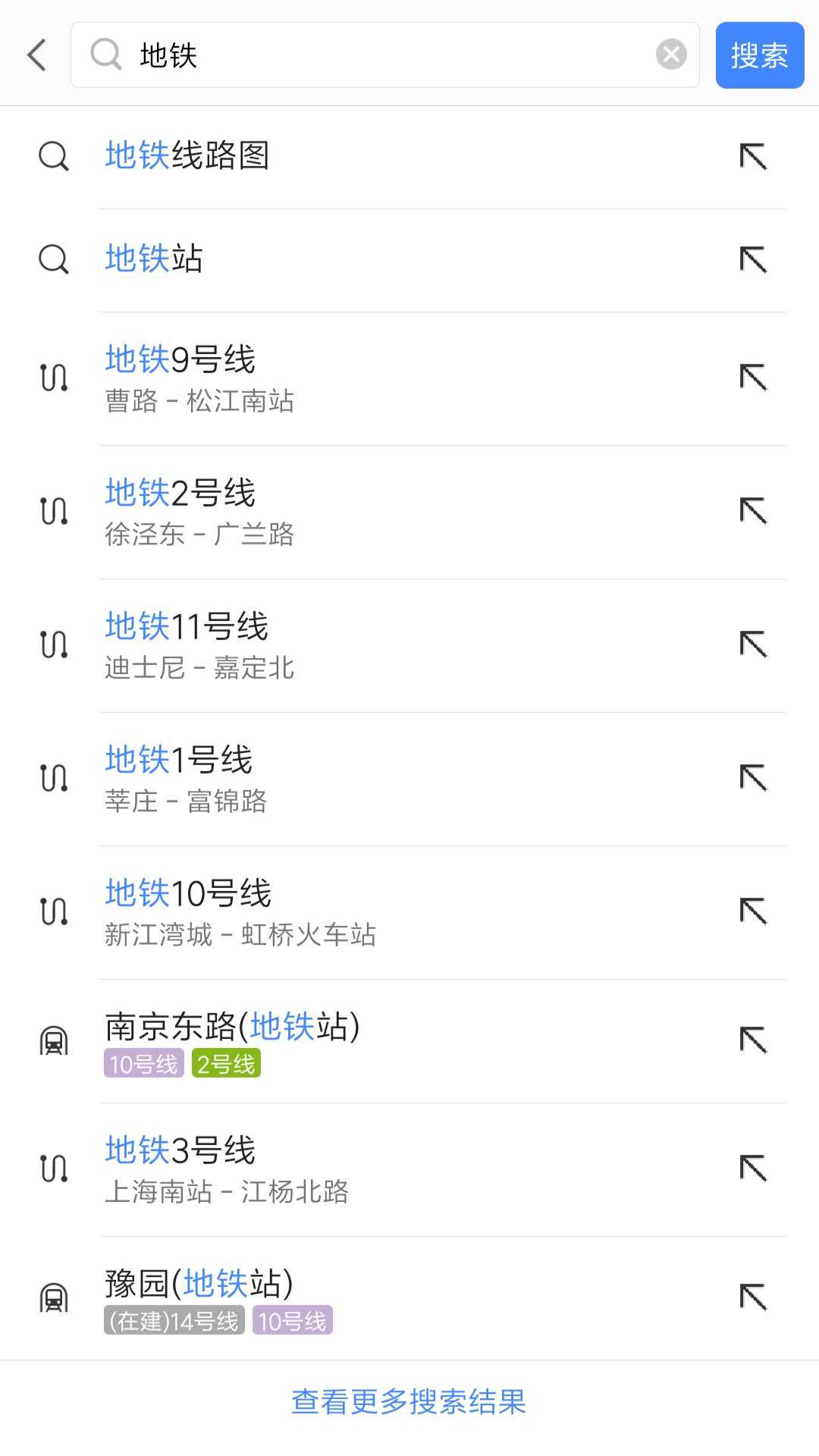Image resolution: width=819 pixels, height=1456 pixels.
Task: Tap the search field containing 地铁
Action: coord(379,55)
